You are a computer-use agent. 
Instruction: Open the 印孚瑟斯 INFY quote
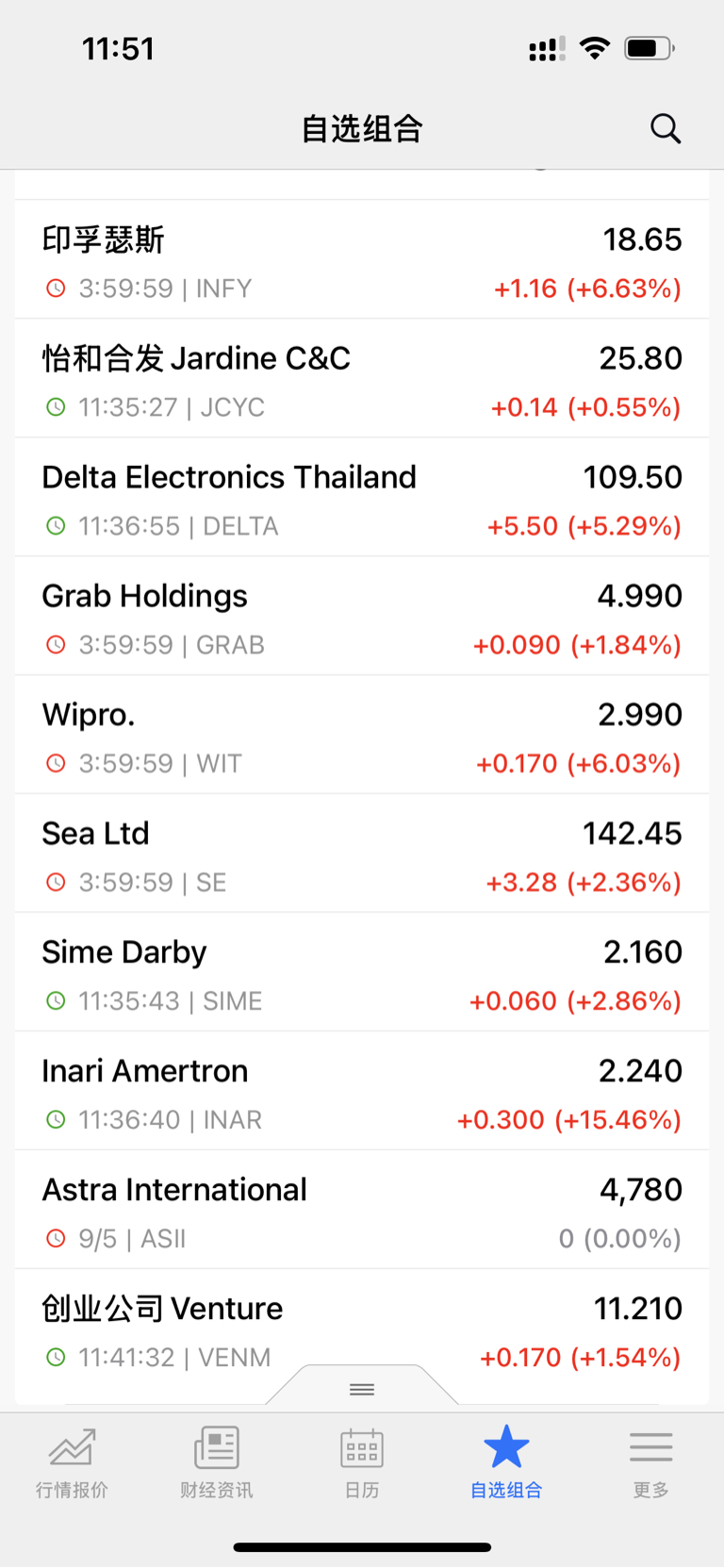tap(362, 259)
